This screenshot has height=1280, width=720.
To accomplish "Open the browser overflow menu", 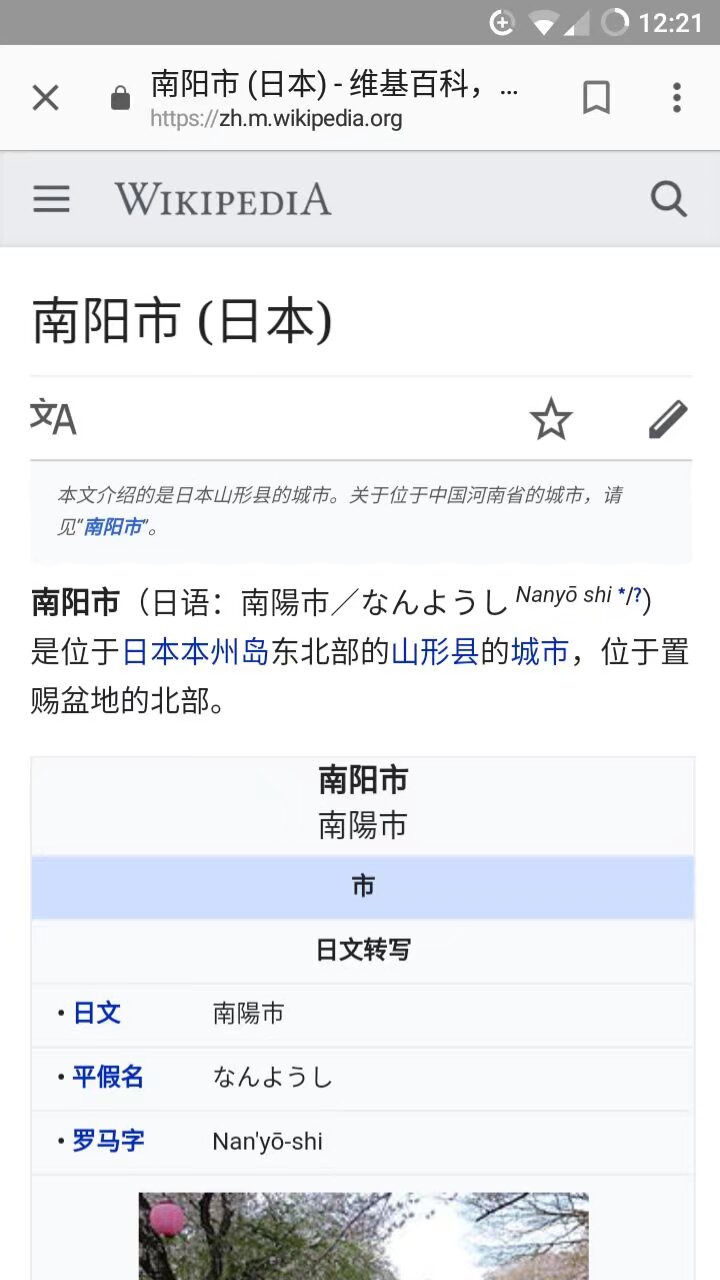I will [x=677, y=98].
